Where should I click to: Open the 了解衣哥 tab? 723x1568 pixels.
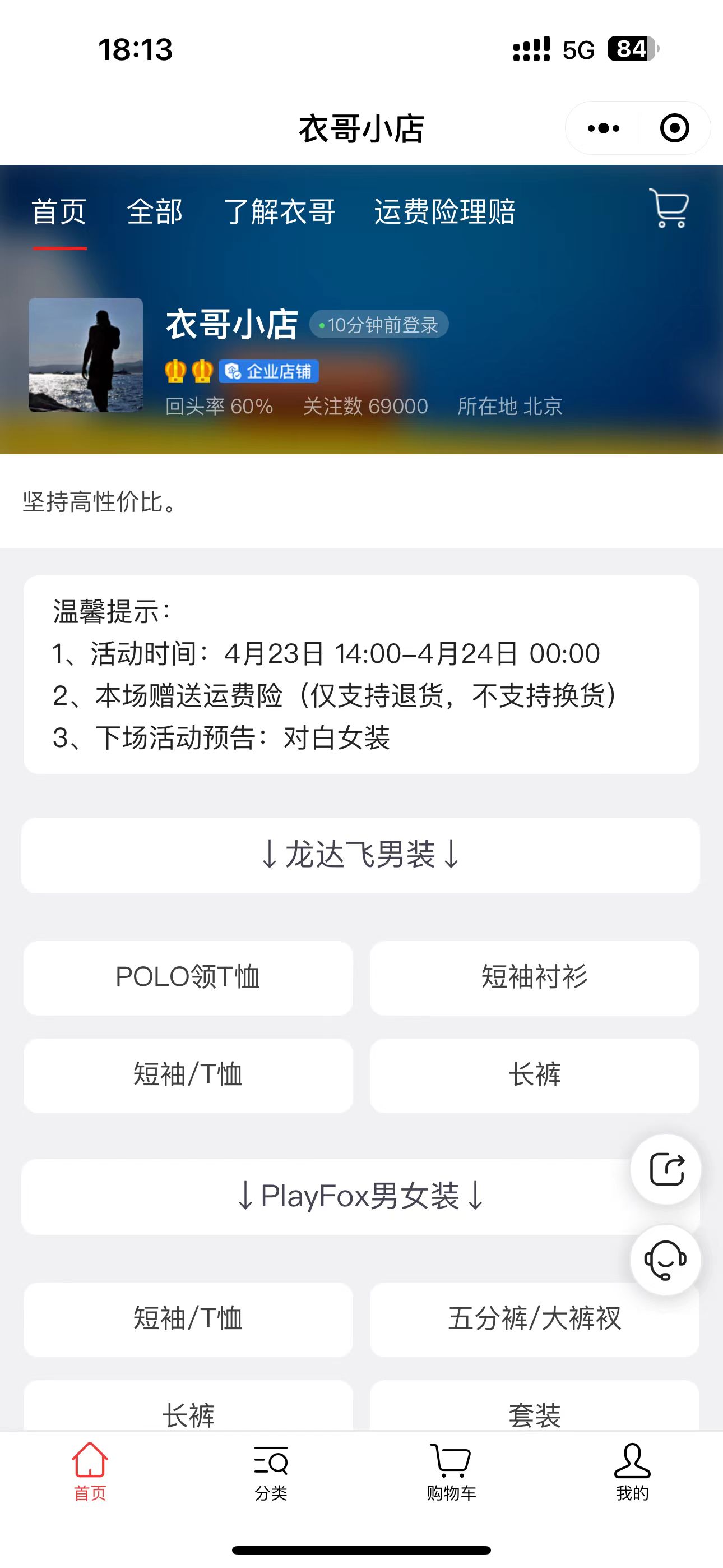(279, 212)
